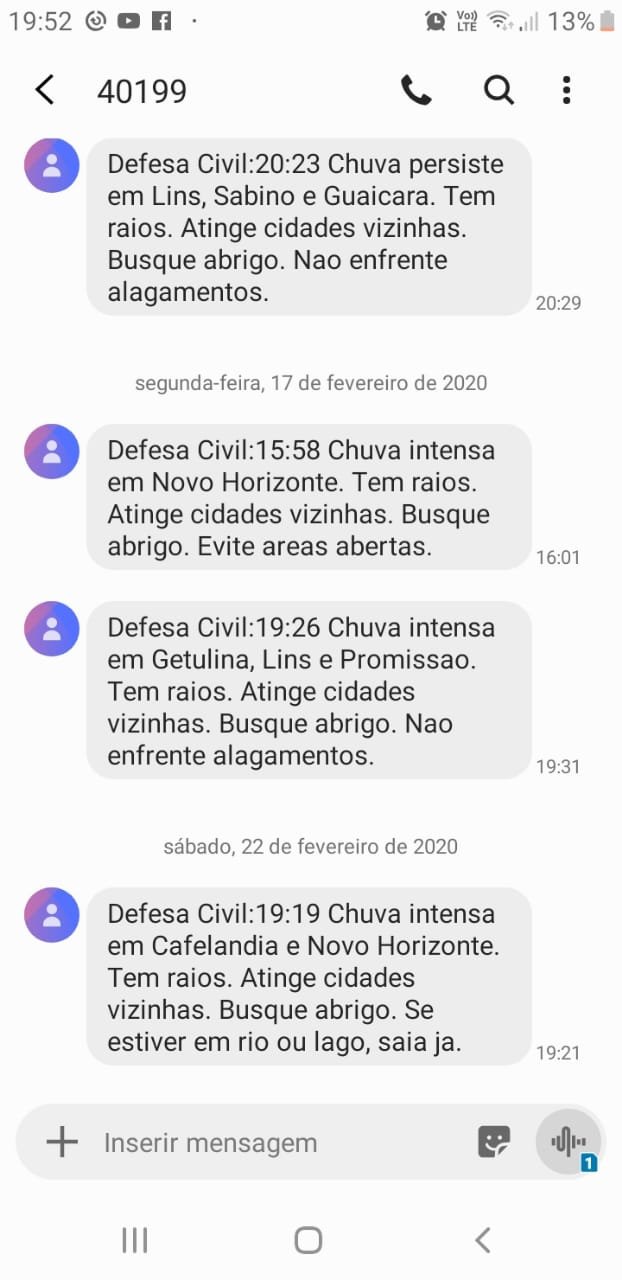Go to the home screen
Viewport: 622px width, 1280px height.
(308, 1241)
